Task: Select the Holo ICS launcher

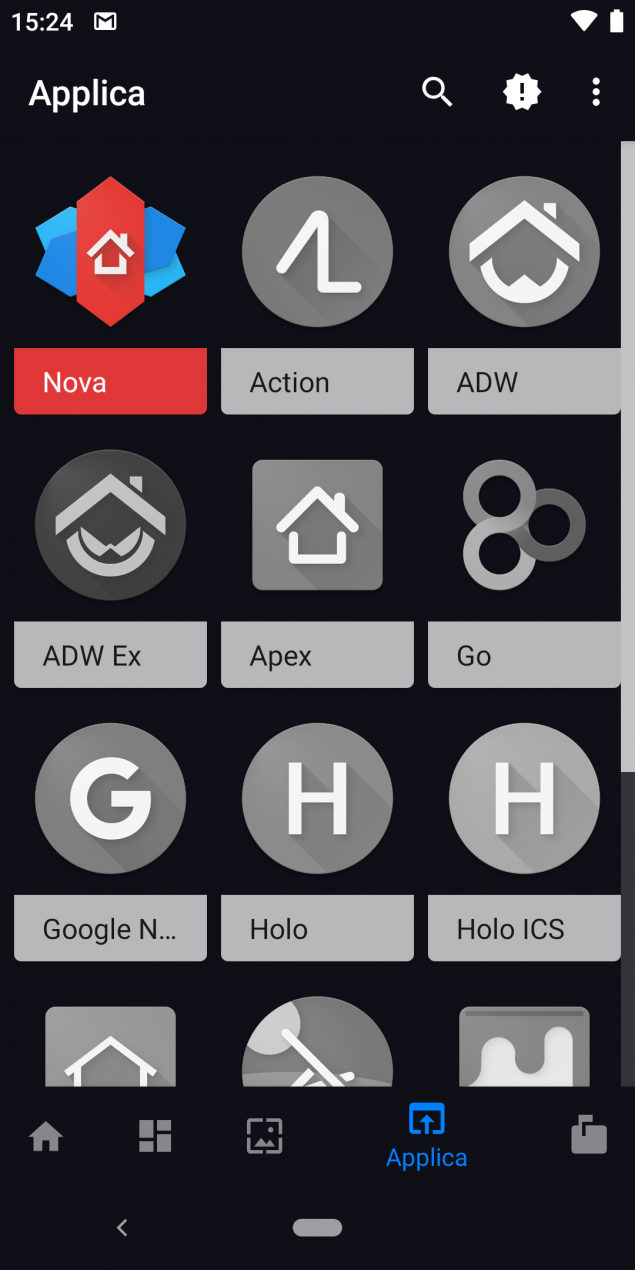Action: (x=524, y=838)
